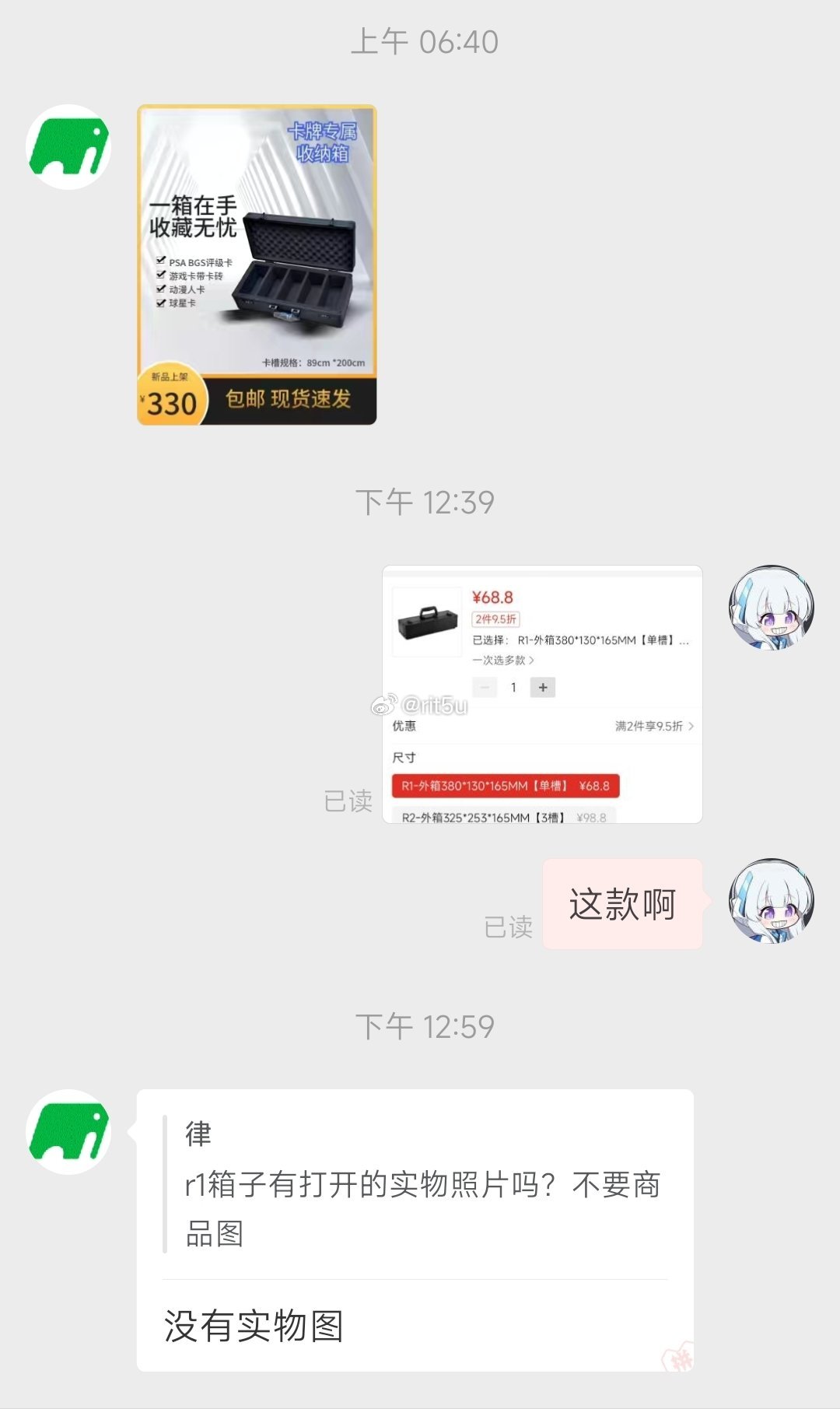Tap the anime avatar beside the 这款啊 message

tap(772, 901)
